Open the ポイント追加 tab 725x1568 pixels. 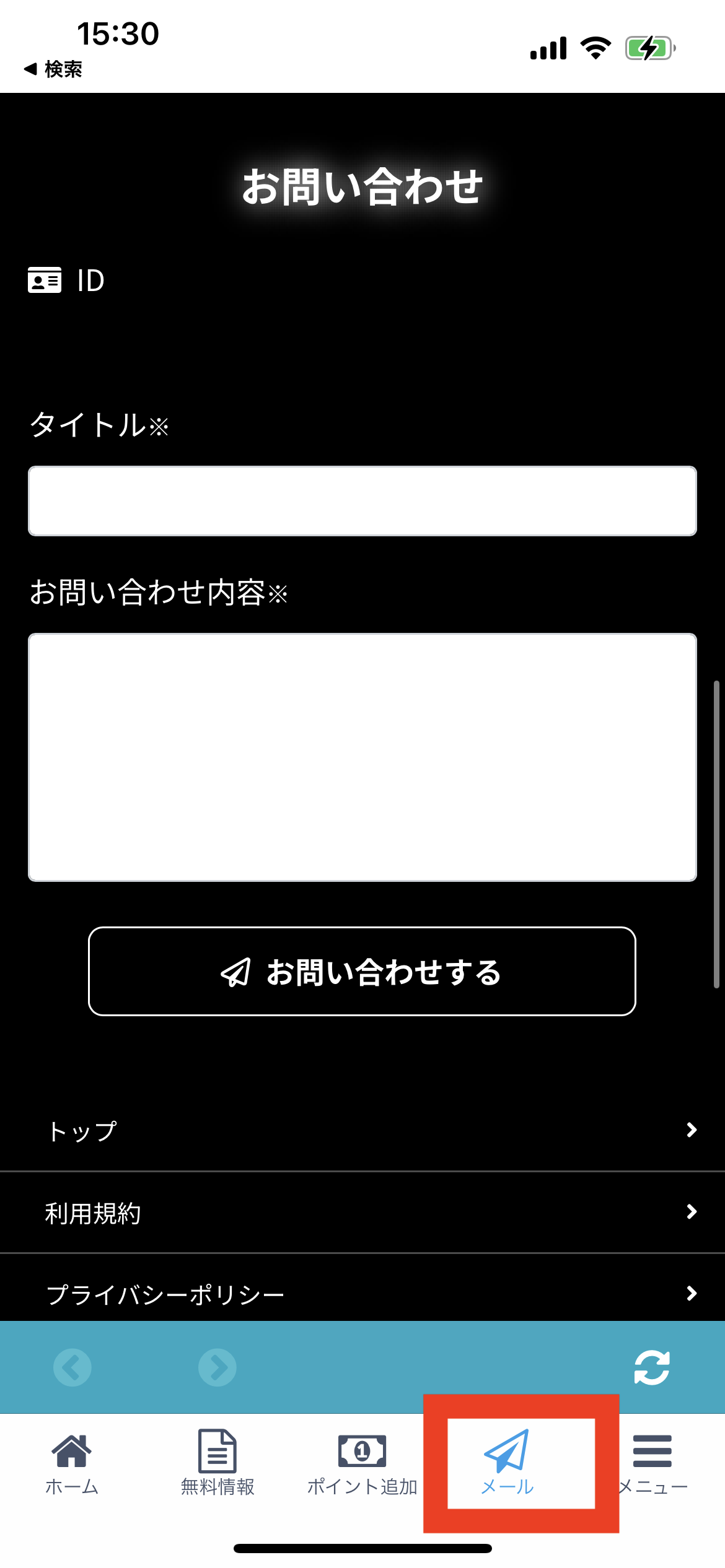362,1463
